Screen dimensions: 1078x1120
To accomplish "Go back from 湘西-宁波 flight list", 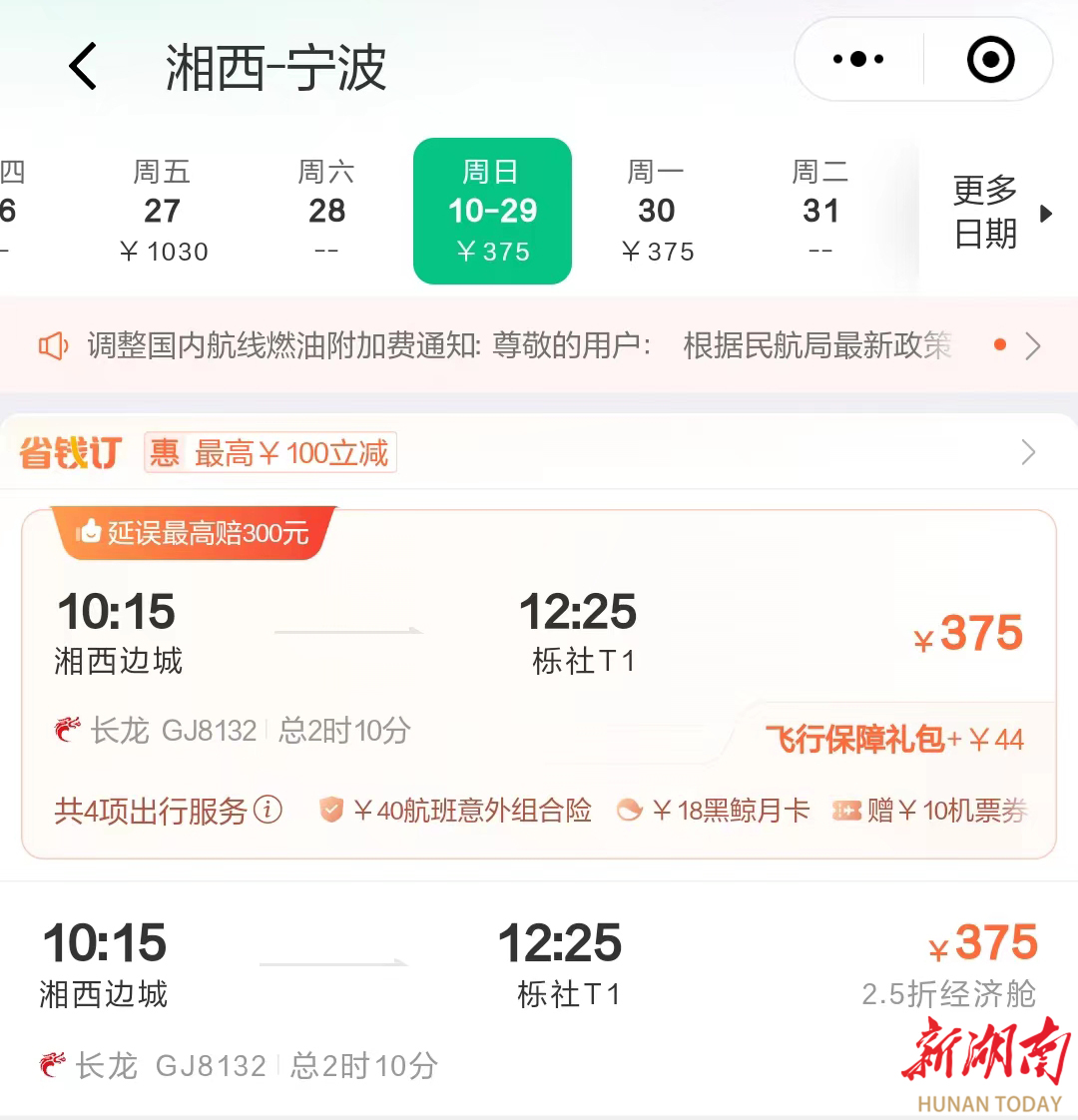I will click(x=83, y=67).
